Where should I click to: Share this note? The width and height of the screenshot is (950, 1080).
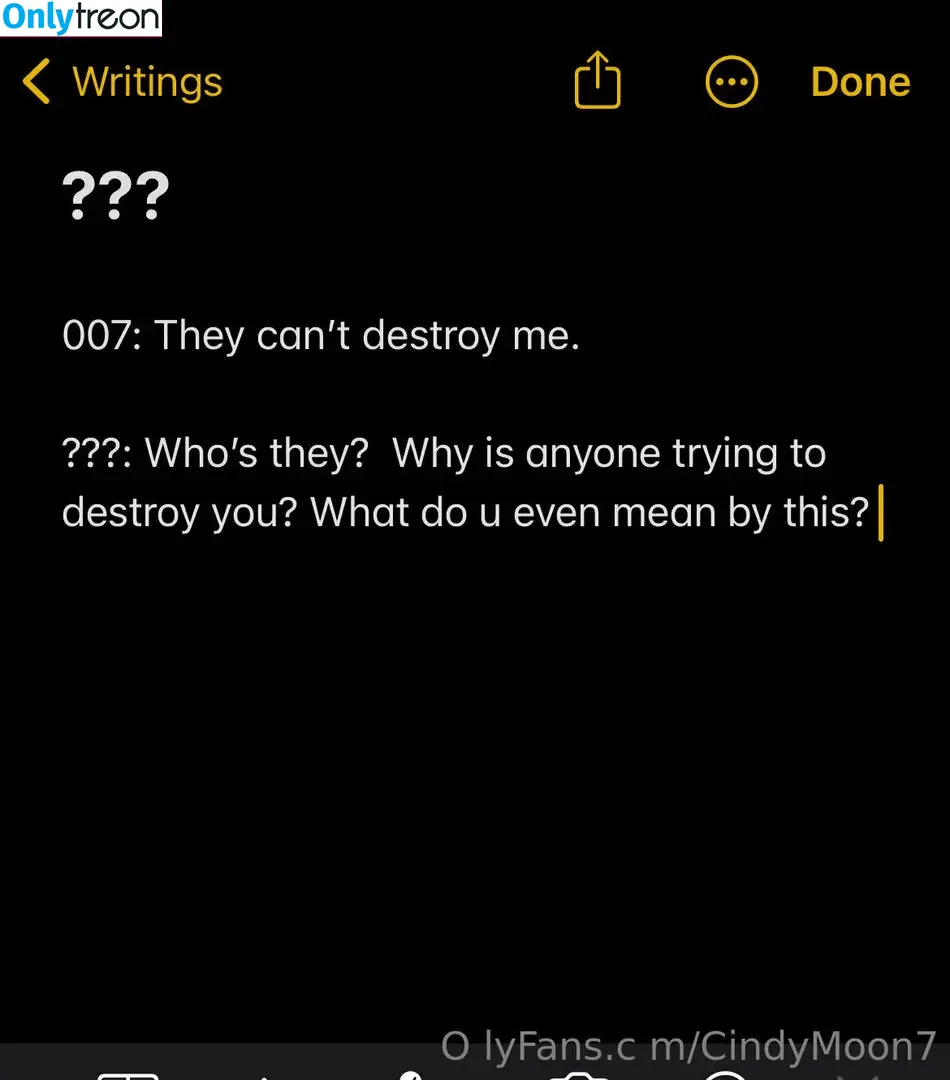coord(597,81)
